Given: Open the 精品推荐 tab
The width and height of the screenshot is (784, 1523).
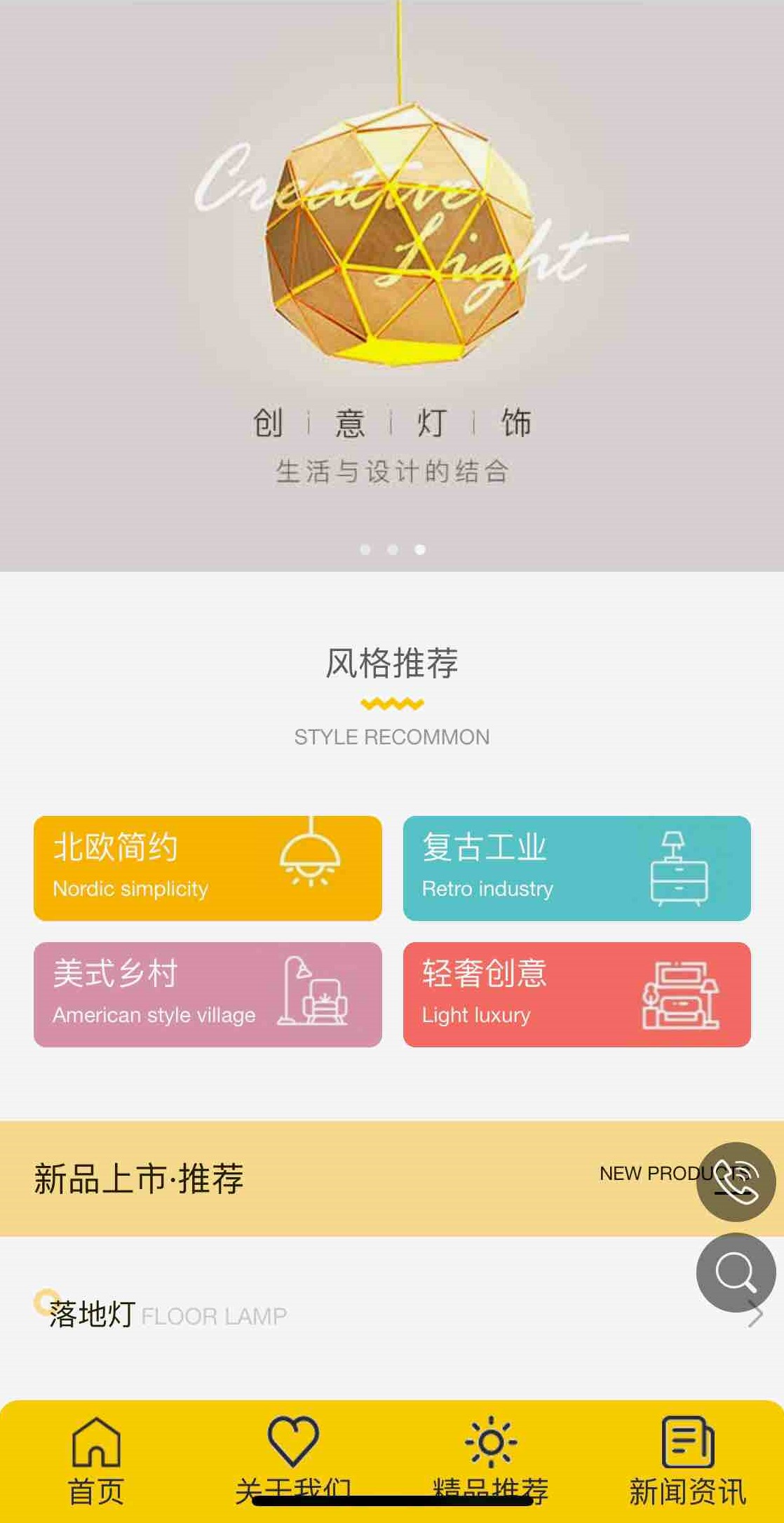Looking at the screenshot, I should point(490,1461).
